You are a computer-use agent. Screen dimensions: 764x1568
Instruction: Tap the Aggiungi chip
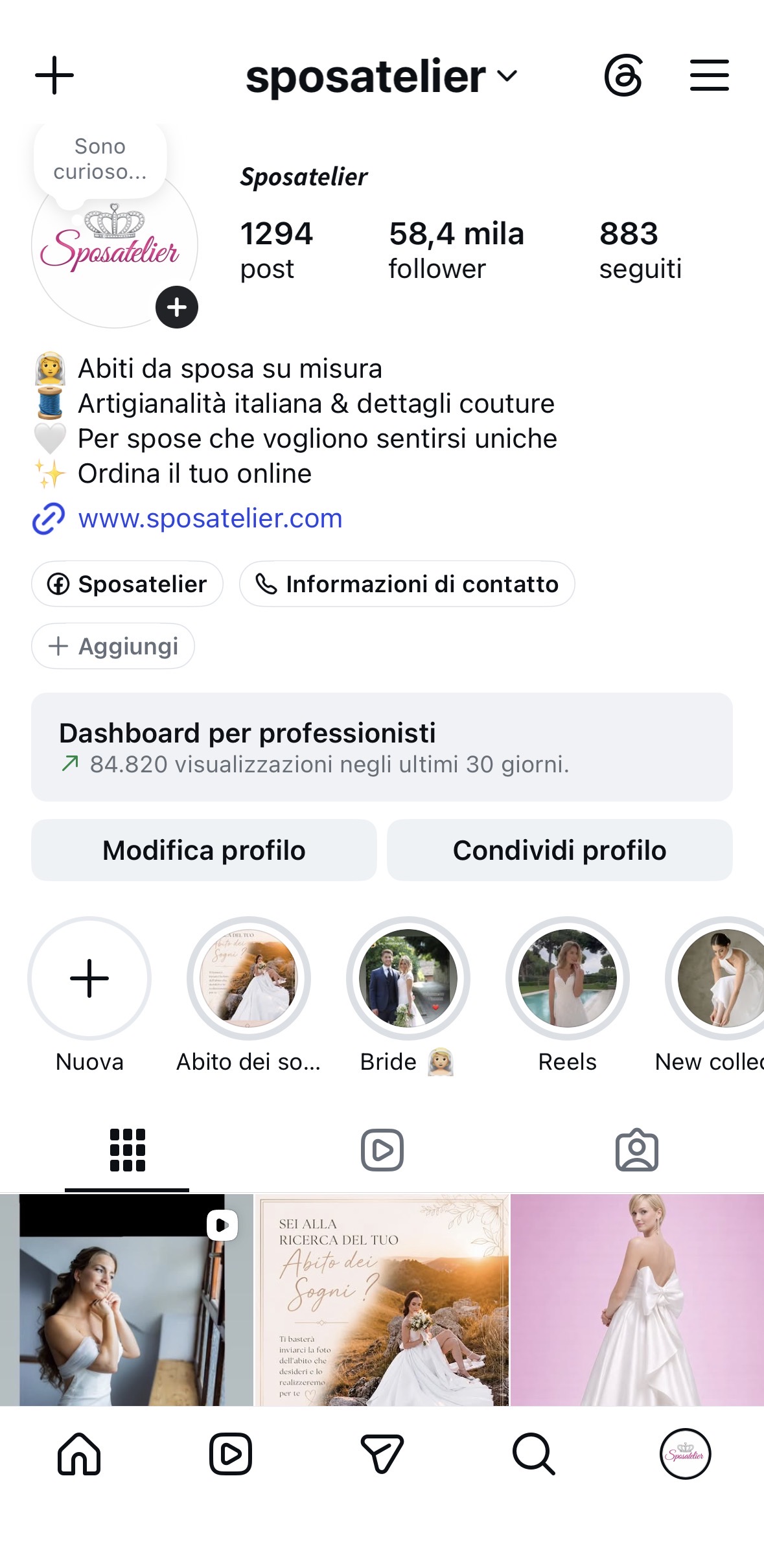tap(113, 646)
